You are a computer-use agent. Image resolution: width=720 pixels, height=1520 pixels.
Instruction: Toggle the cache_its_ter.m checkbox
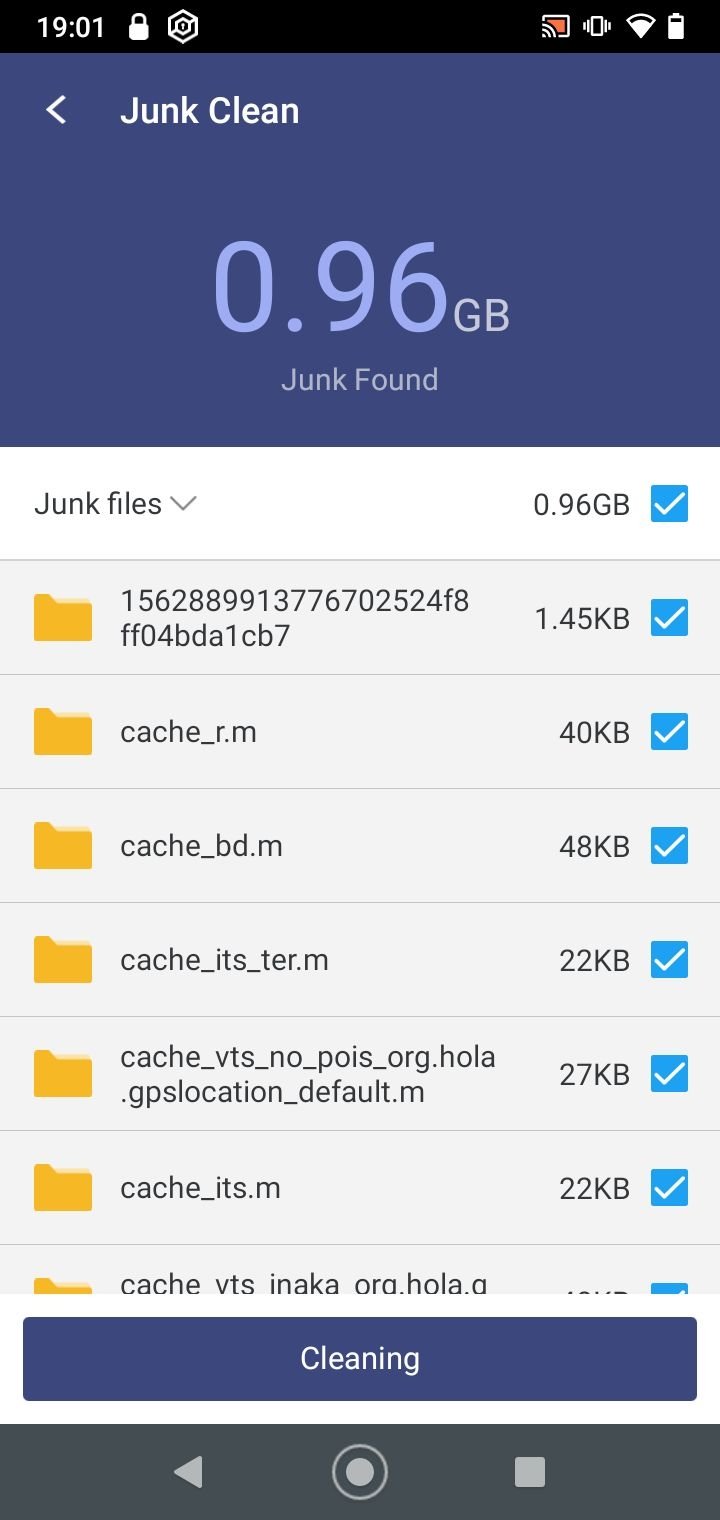pyautogui.click(x=669, y=960)
